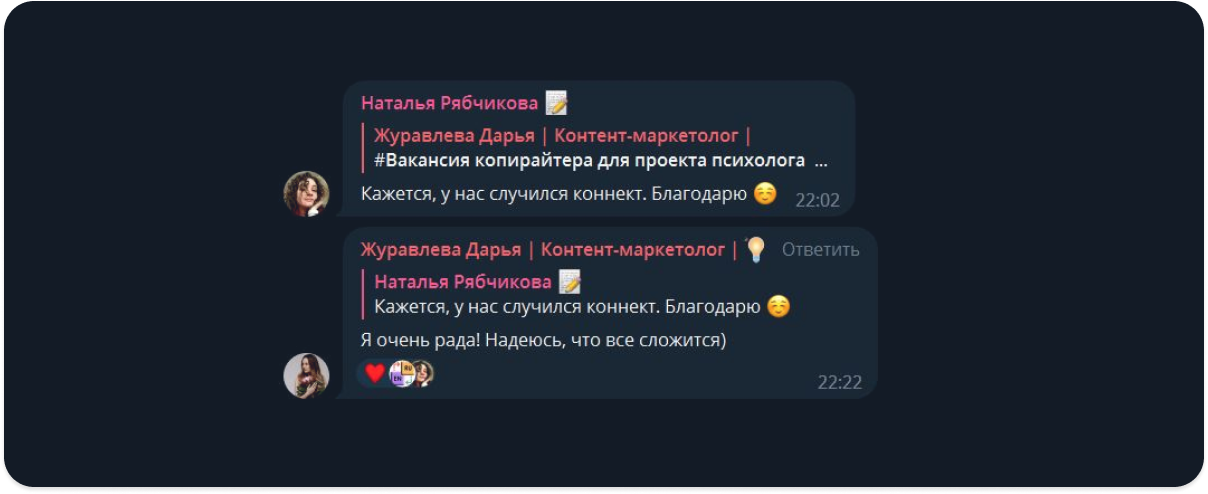Open Наталья Рябчикова's profile avatar
Image resolution: width=1208 pixels, height=494 pixels.
point(306,194)
